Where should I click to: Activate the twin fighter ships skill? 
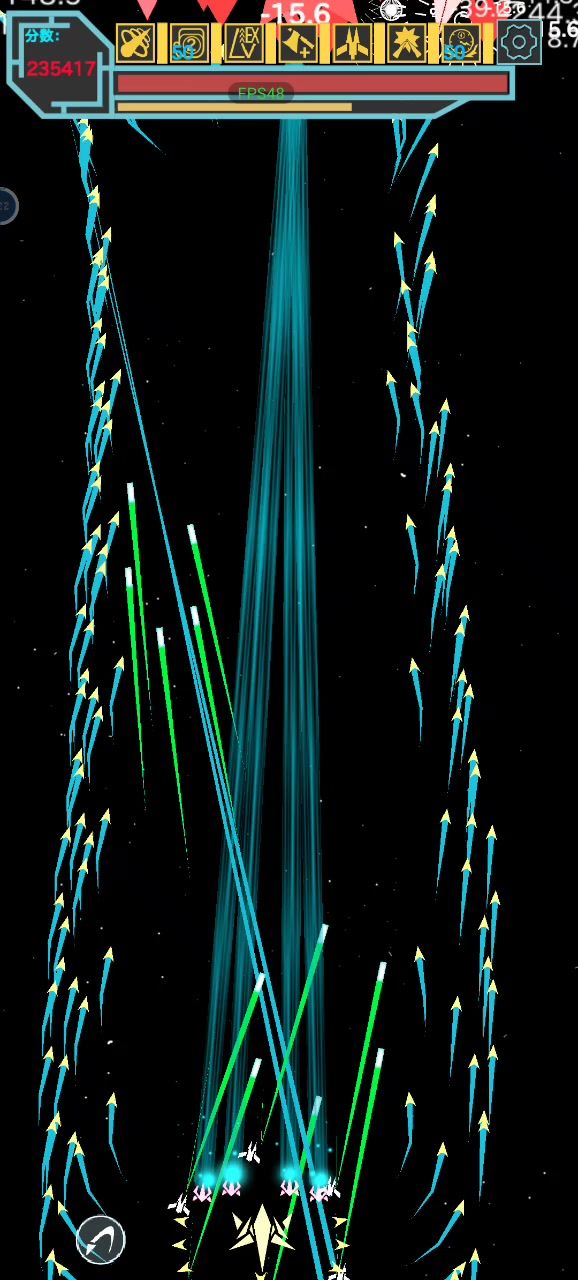click(352, 44)
